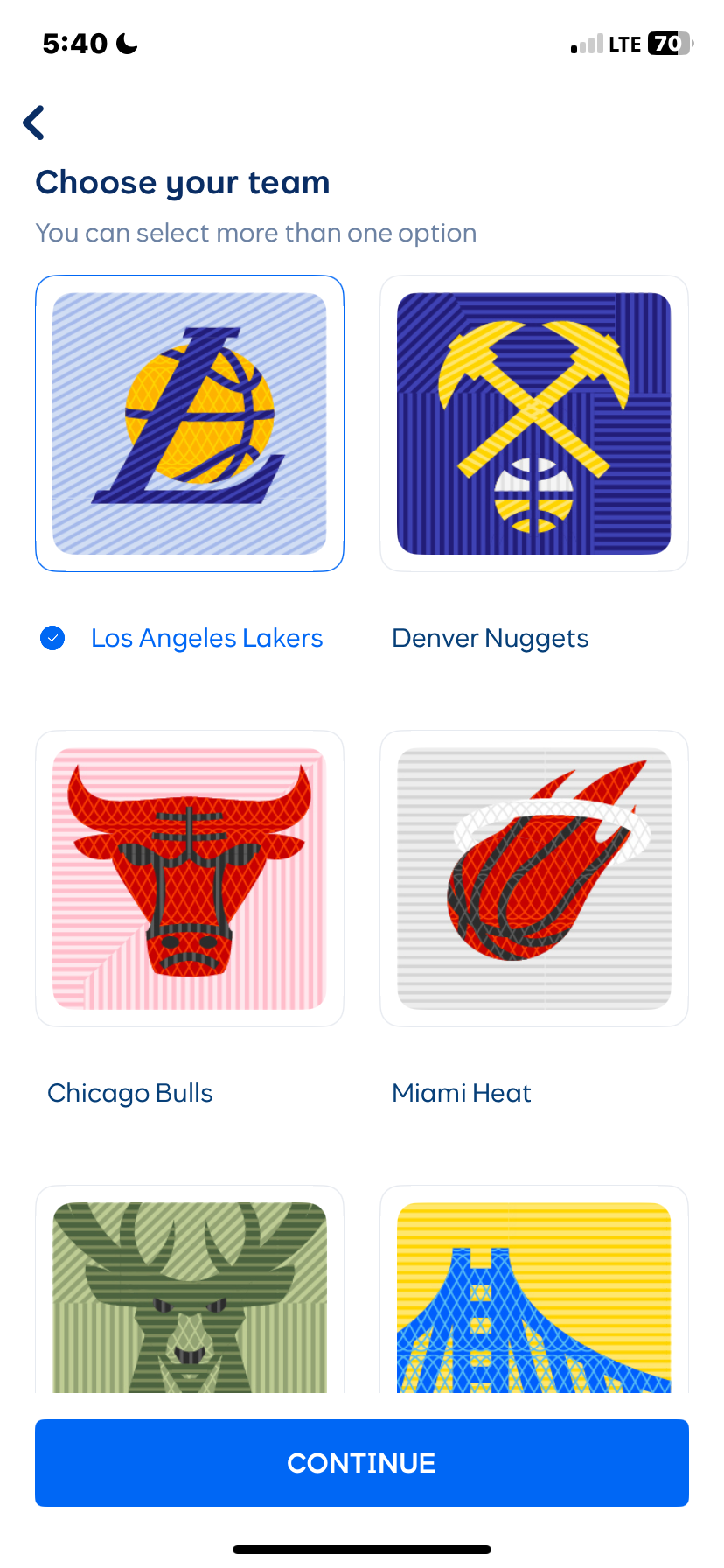The image size is (724, 1568).
Task: Select the green deer logo team card
Action: pos(190,1295)
